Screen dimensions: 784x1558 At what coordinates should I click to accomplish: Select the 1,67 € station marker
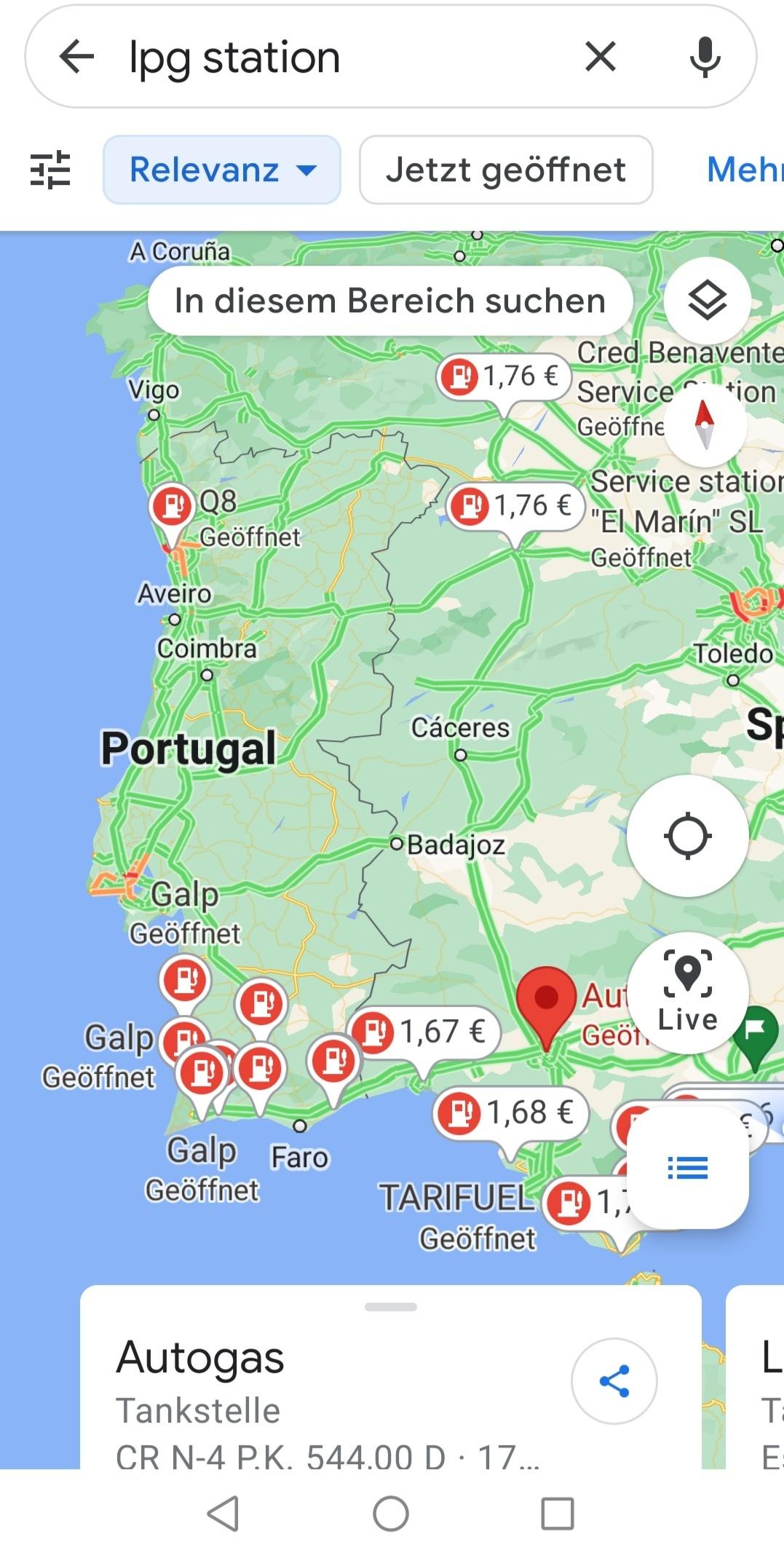click(424, 1032)
